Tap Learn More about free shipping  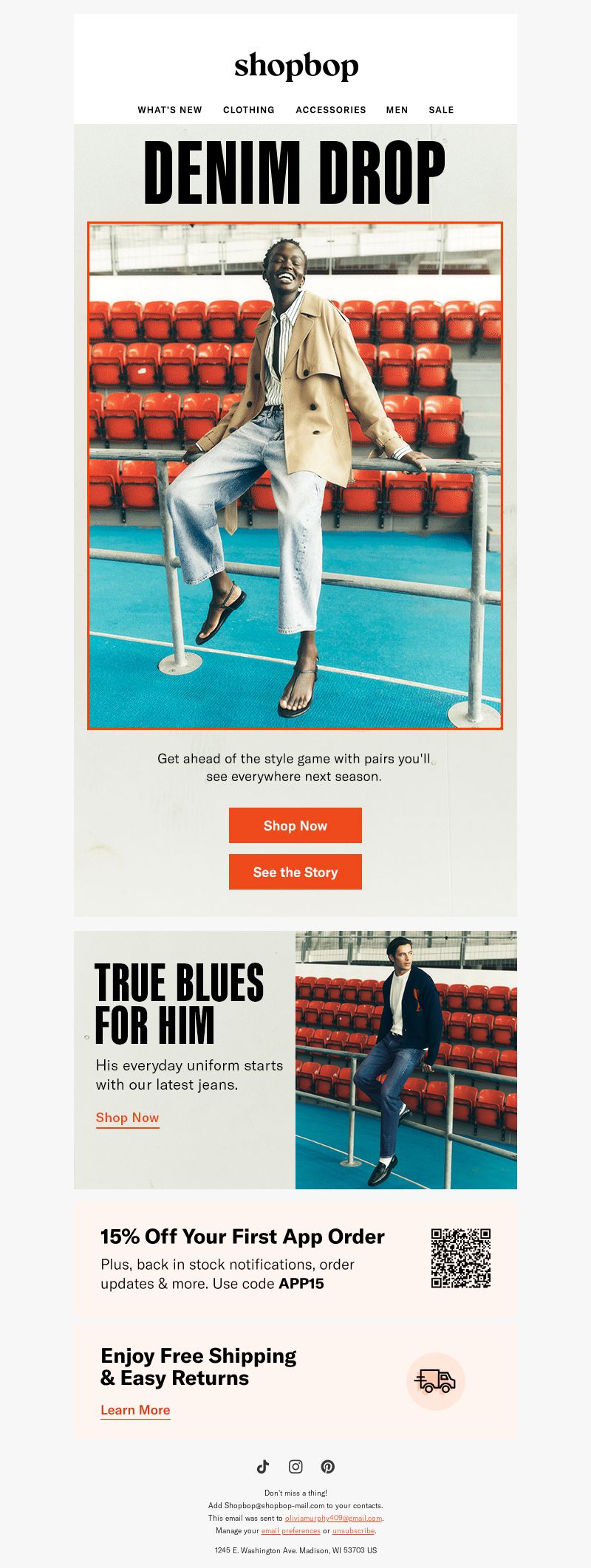click(135, 1410)
